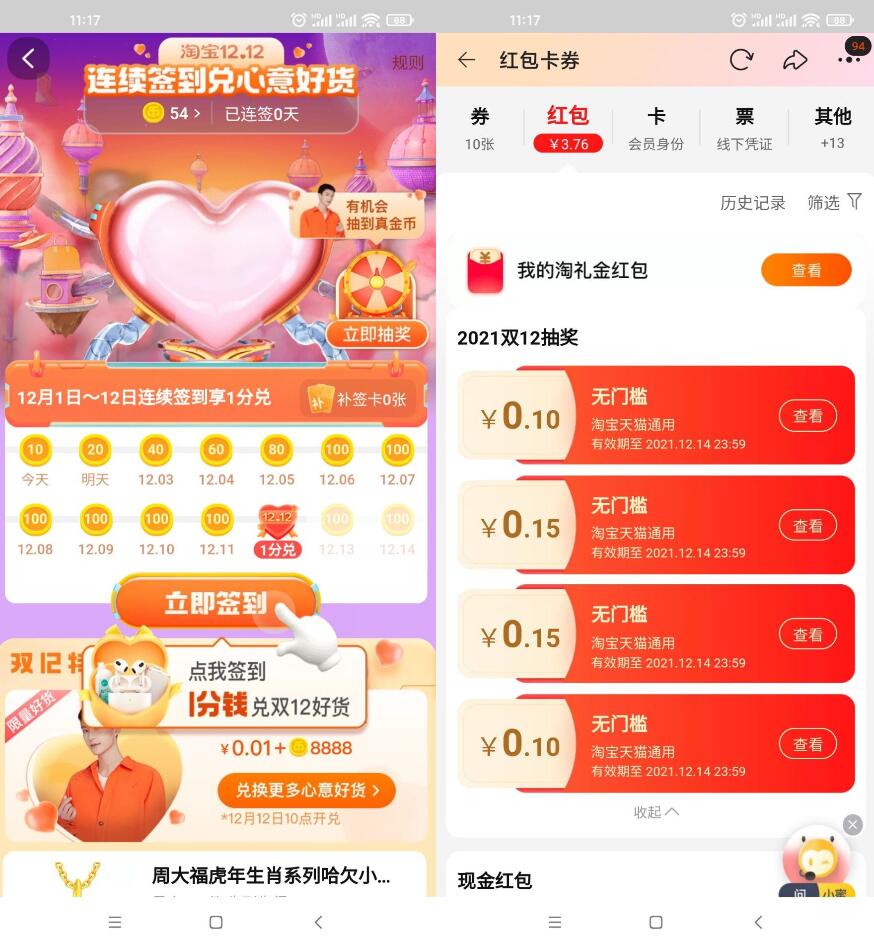Tap 查看 on the first ¥0.10 红包
The image size is (874, 944).
[807, 416]
